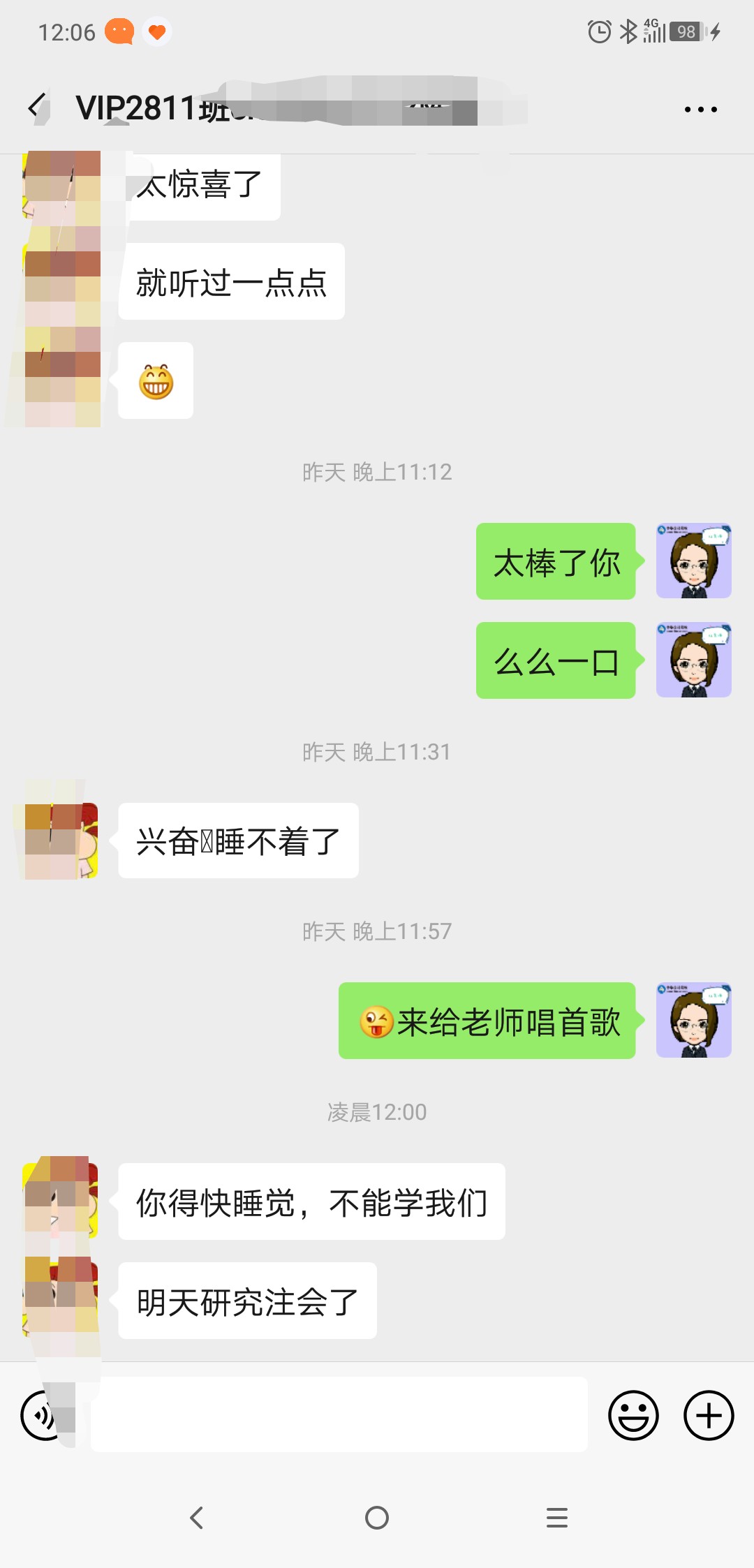The height and width of the screenshot is (1568, 754).
Task: Select the avatar next to '么么一口' message
Action: pyautogui.click(x=693, y=660)
